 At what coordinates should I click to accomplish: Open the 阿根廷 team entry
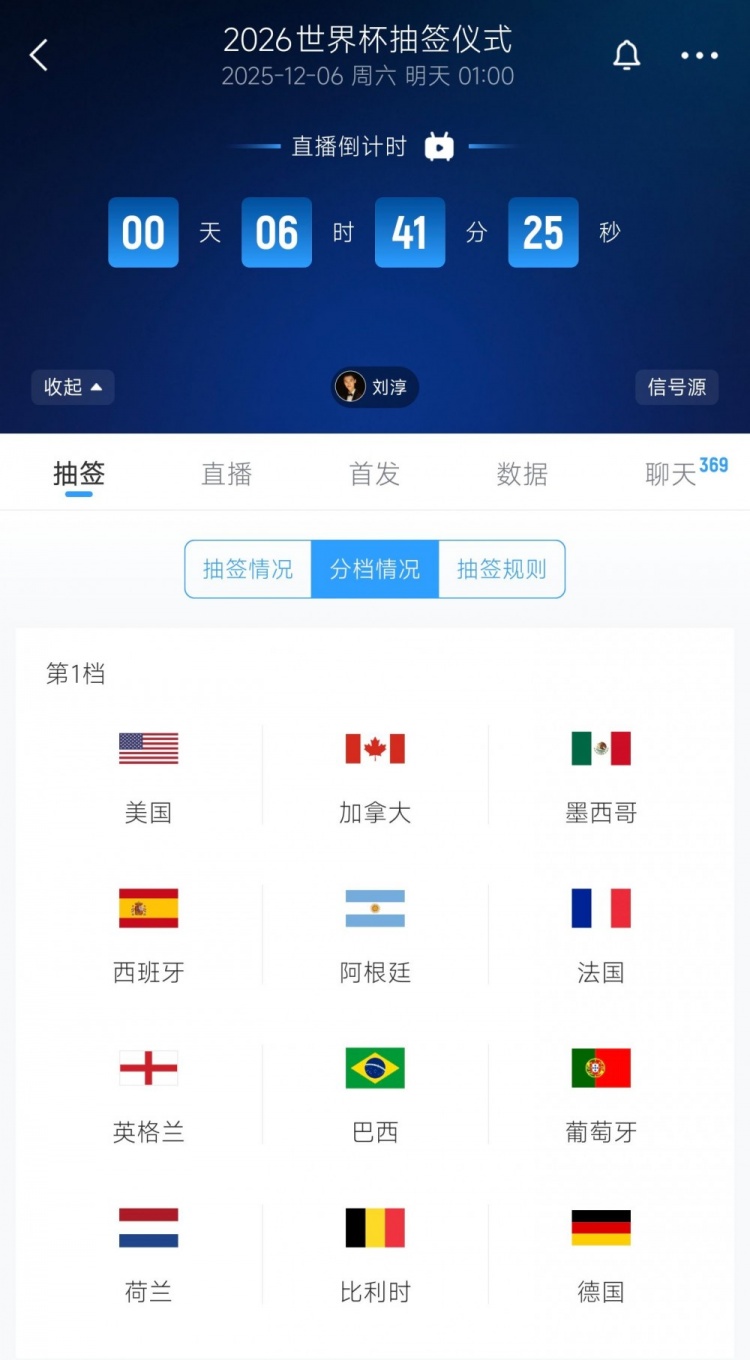375,932
